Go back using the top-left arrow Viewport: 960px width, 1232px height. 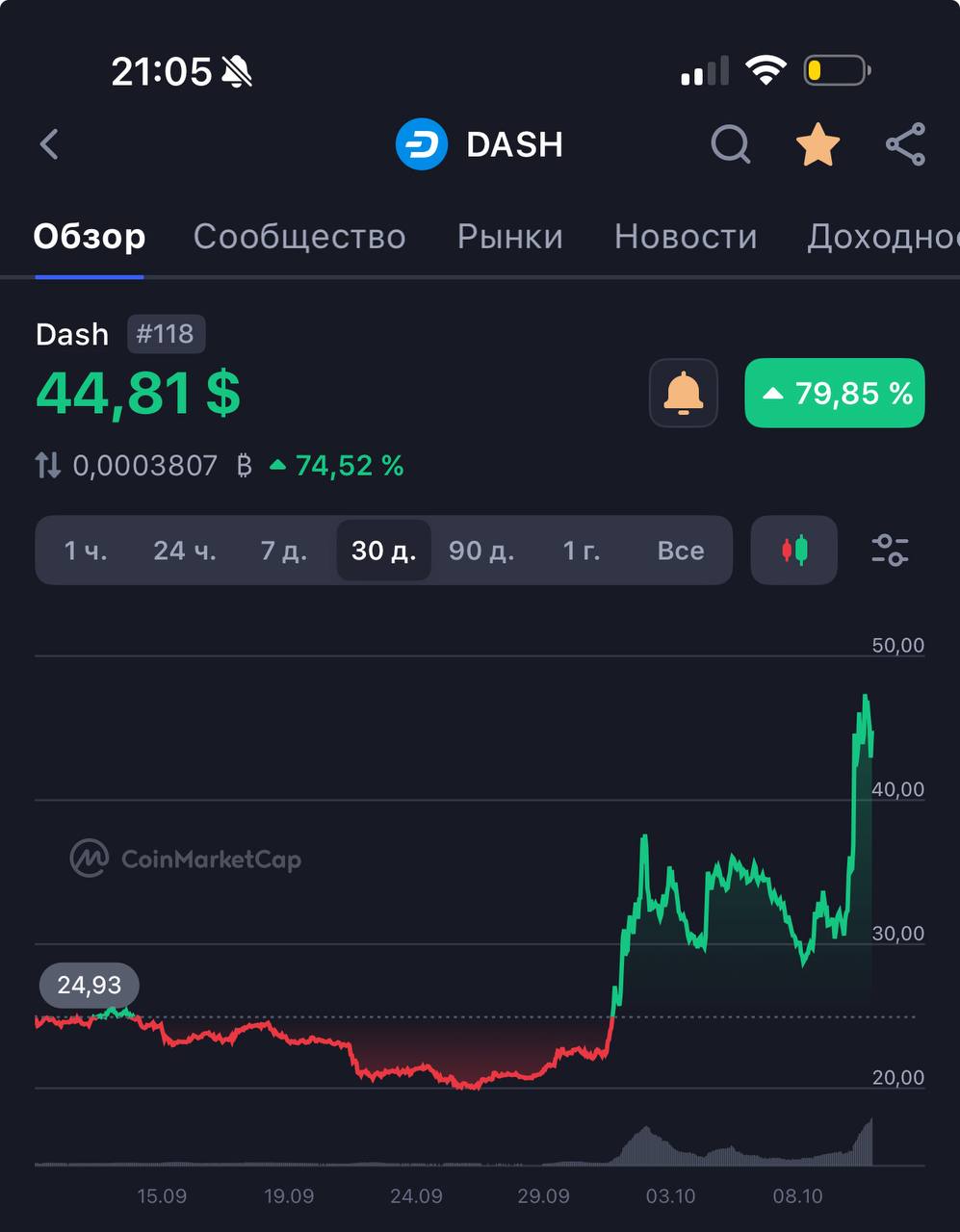(x=49, y=144)
